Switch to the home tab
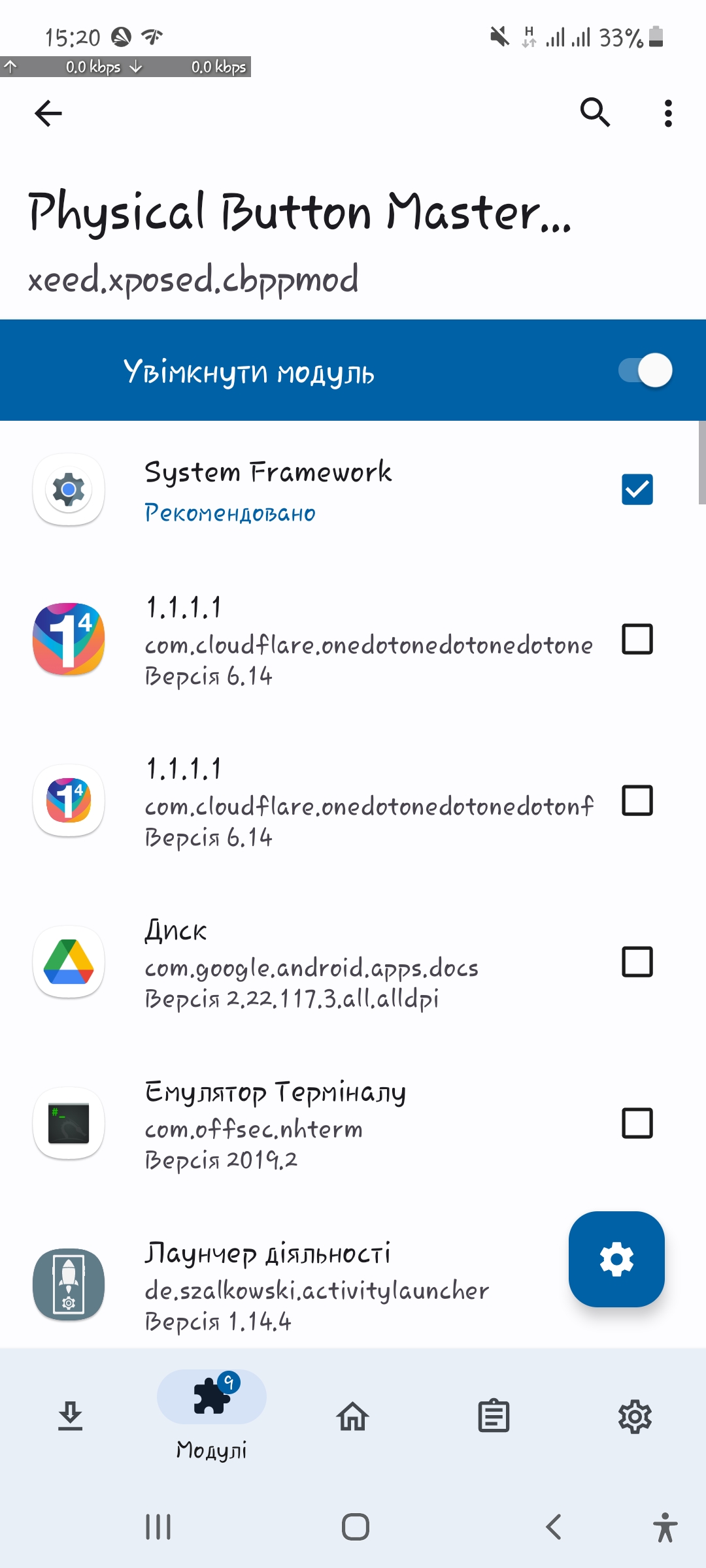706x1568 pixels. pyautogui.click(x=353, y=1416)
